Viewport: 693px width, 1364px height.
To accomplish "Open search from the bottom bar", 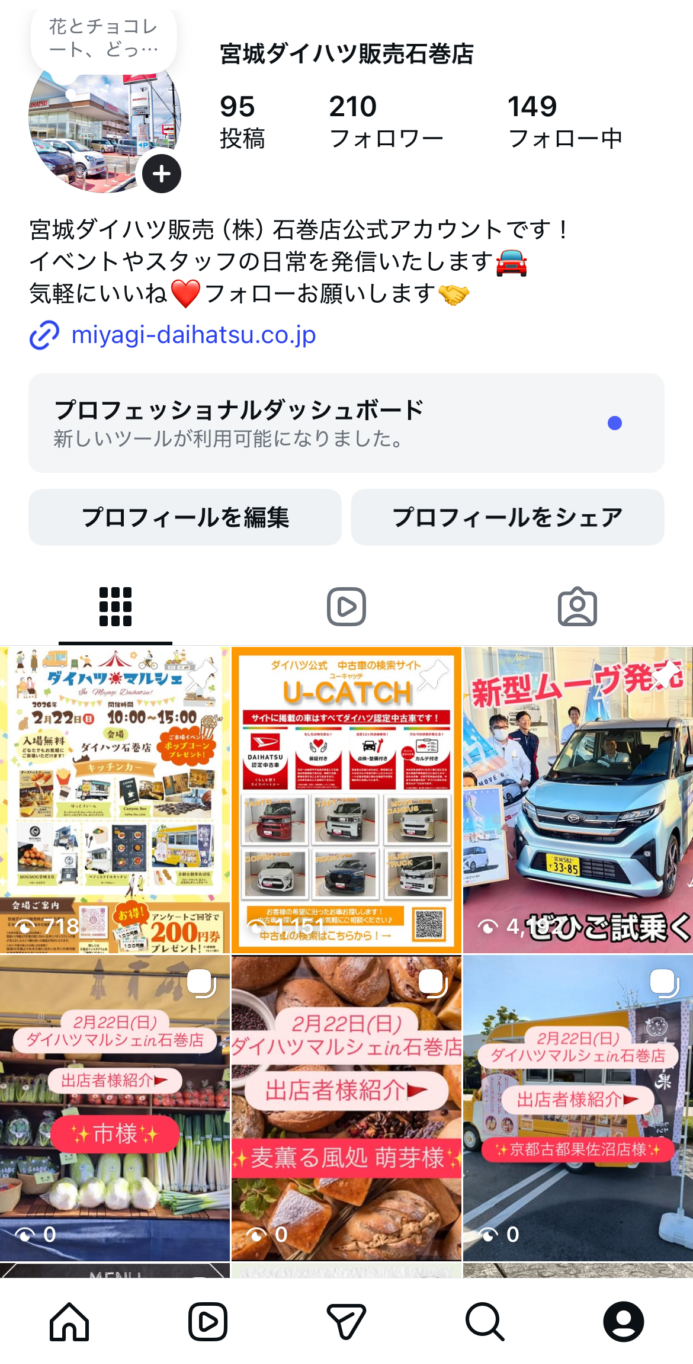I will pyautogui.click(x=485, y=1322).
